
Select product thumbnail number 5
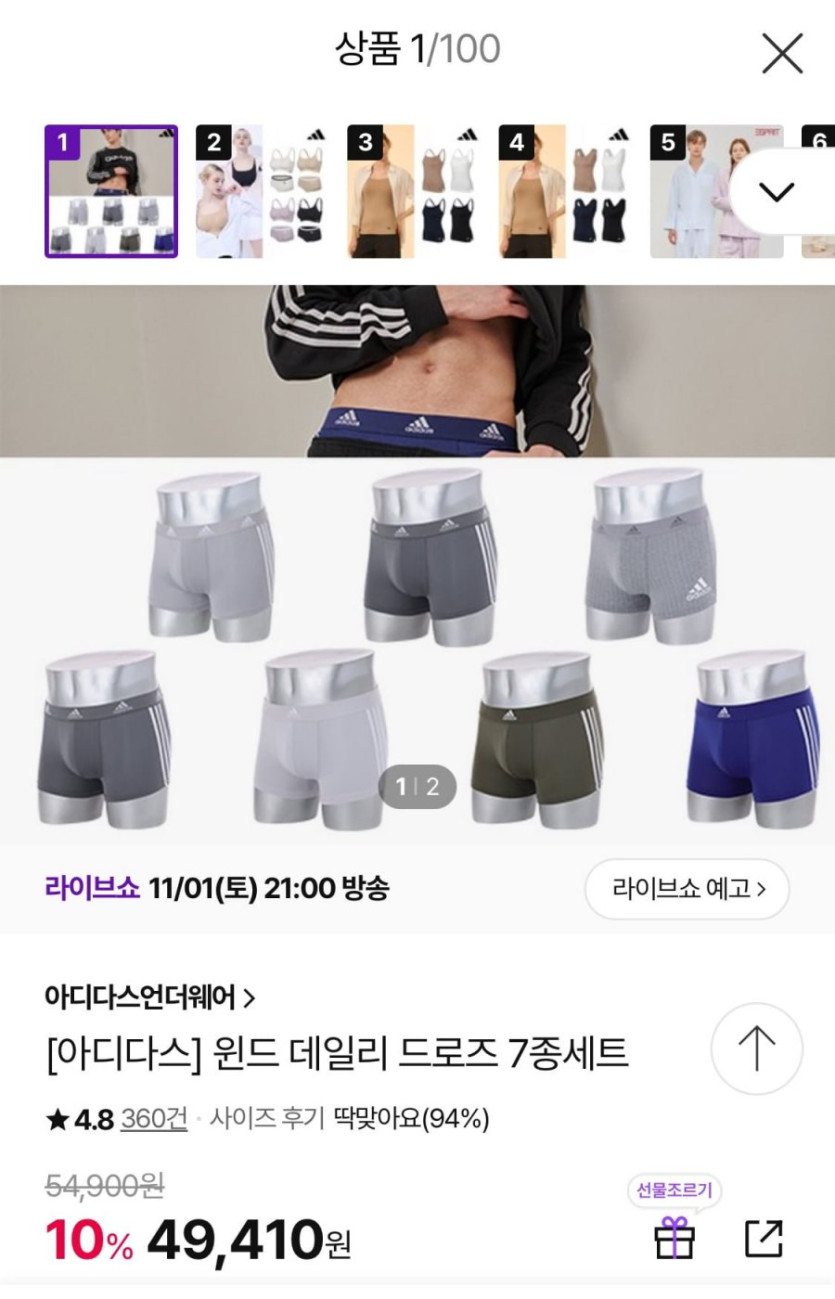coord(700,191)
